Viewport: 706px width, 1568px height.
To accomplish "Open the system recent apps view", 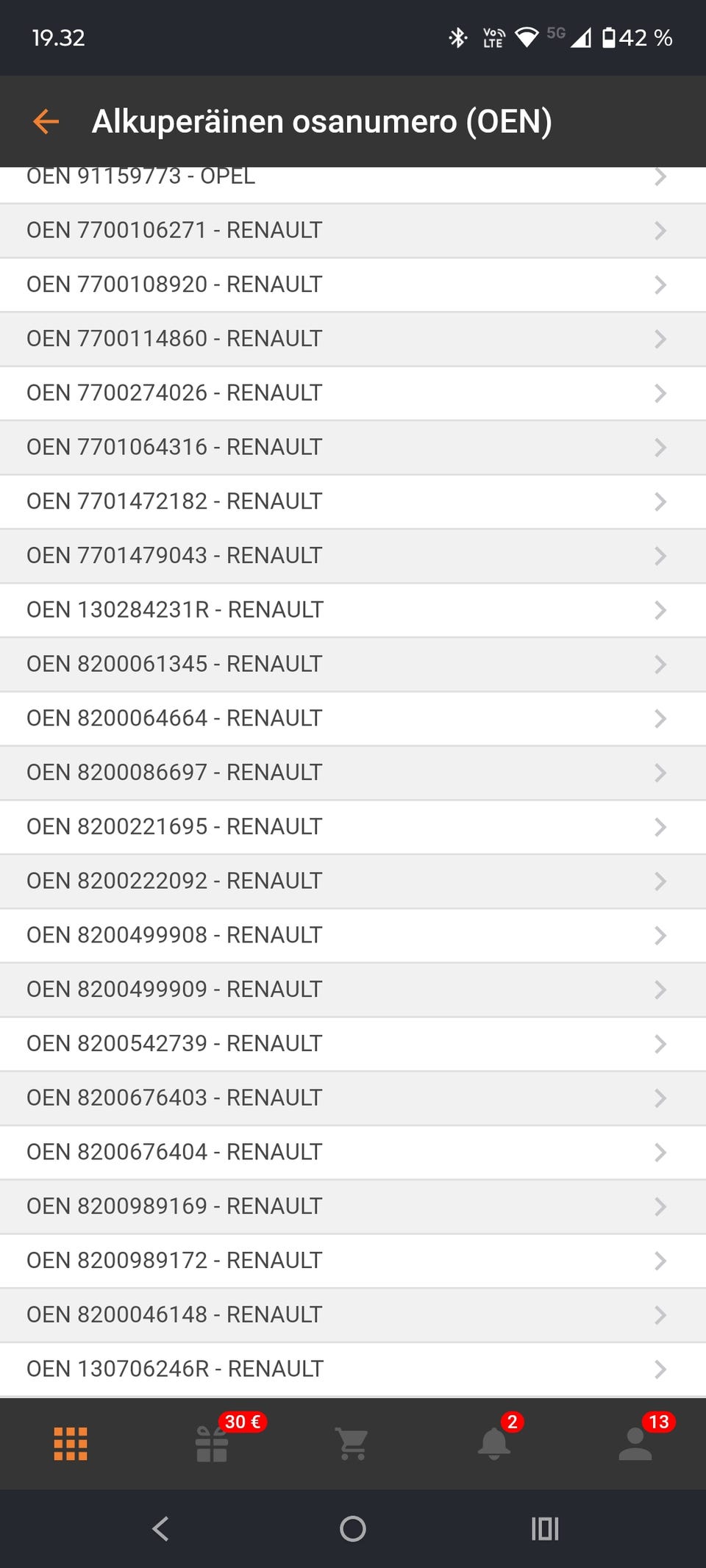I will [x=545, y=1529].
